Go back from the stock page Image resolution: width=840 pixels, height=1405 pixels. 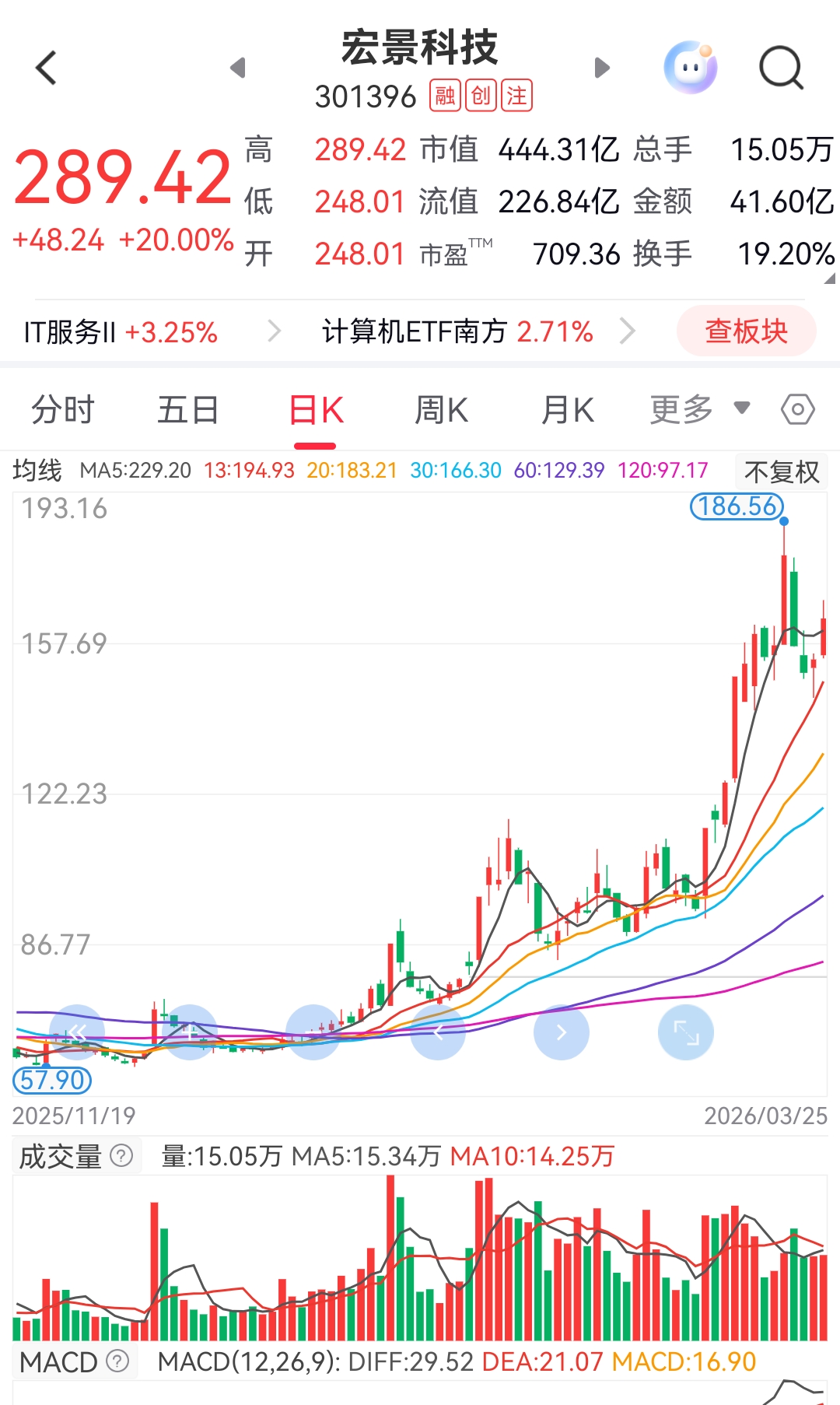47,68
